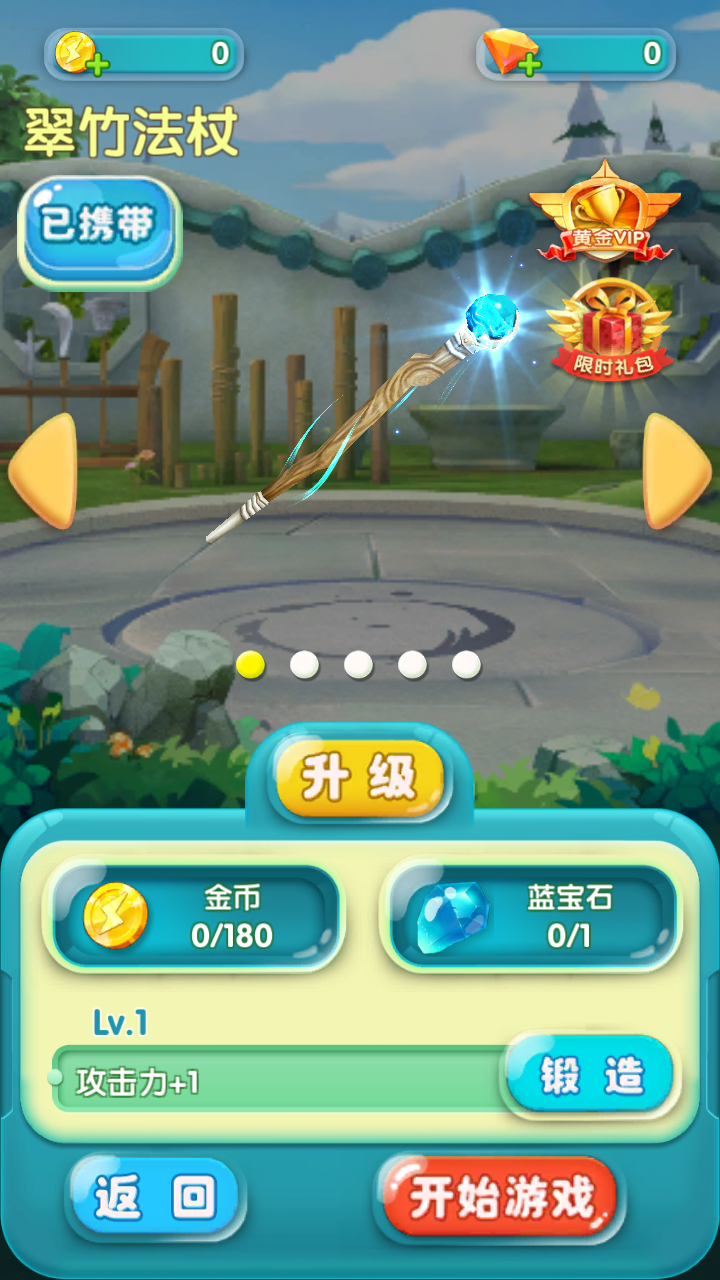Screen dimensions: 720x1280
Task: Open the 黄金VIP badge
Action: 603,213
